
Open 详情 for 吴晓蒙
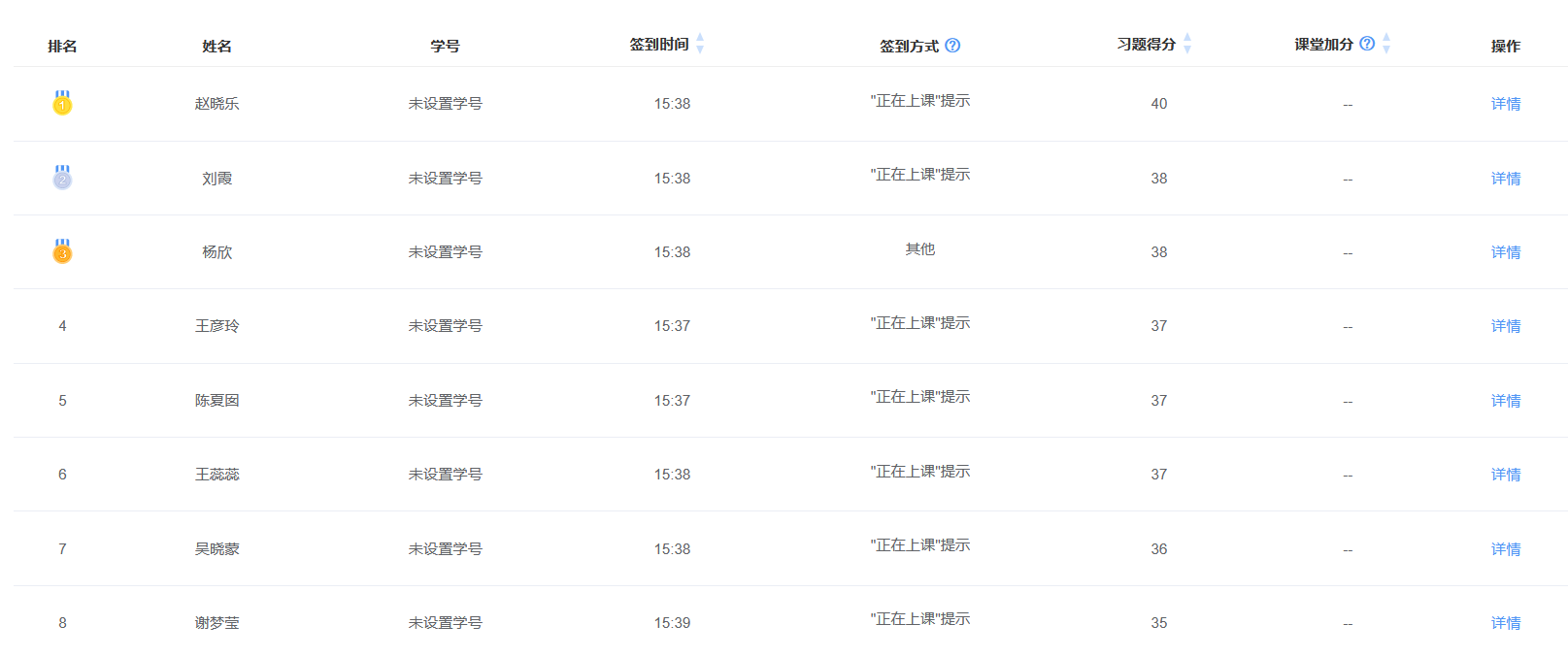coord(1505,549)
